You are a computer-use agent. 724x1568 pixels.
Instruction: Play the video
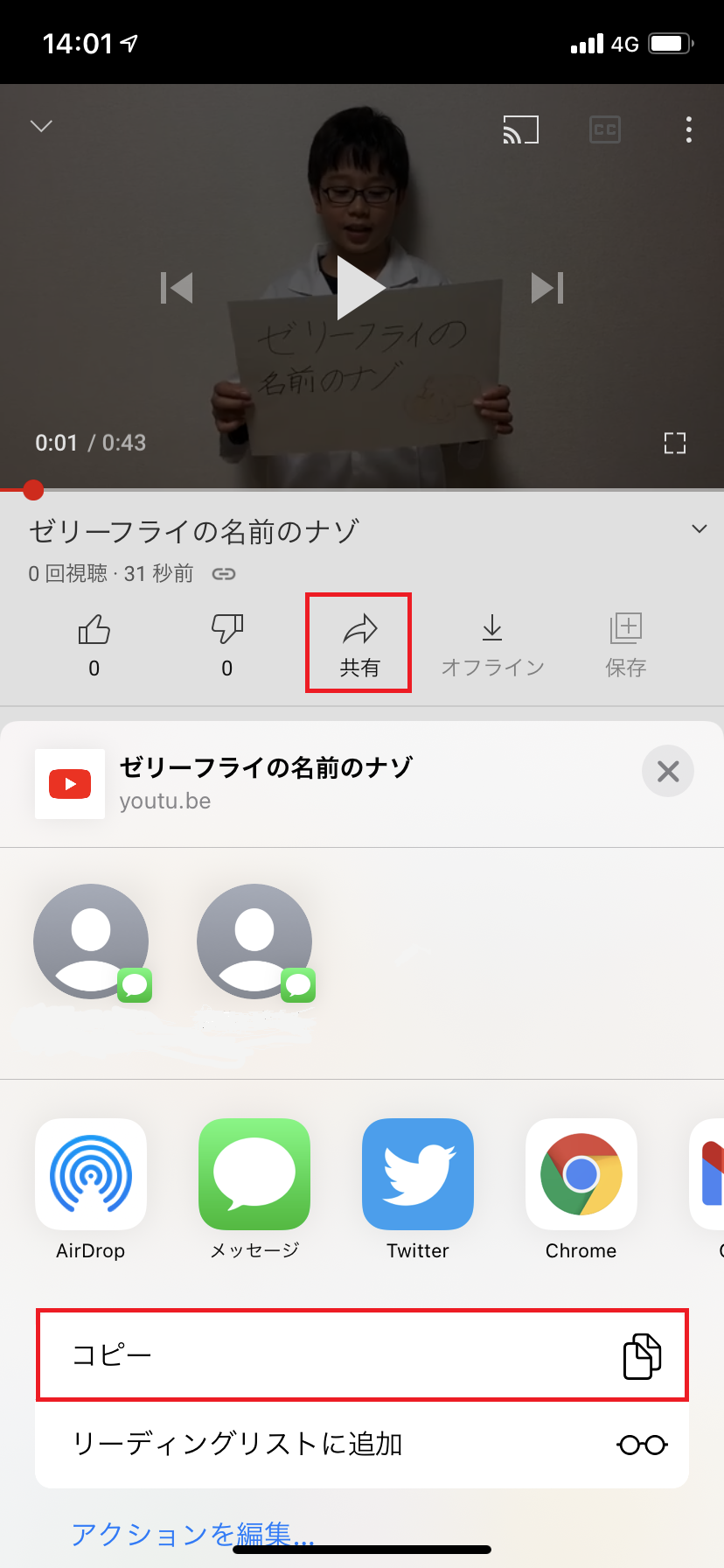pyautogui.click(x=360, y=287)
